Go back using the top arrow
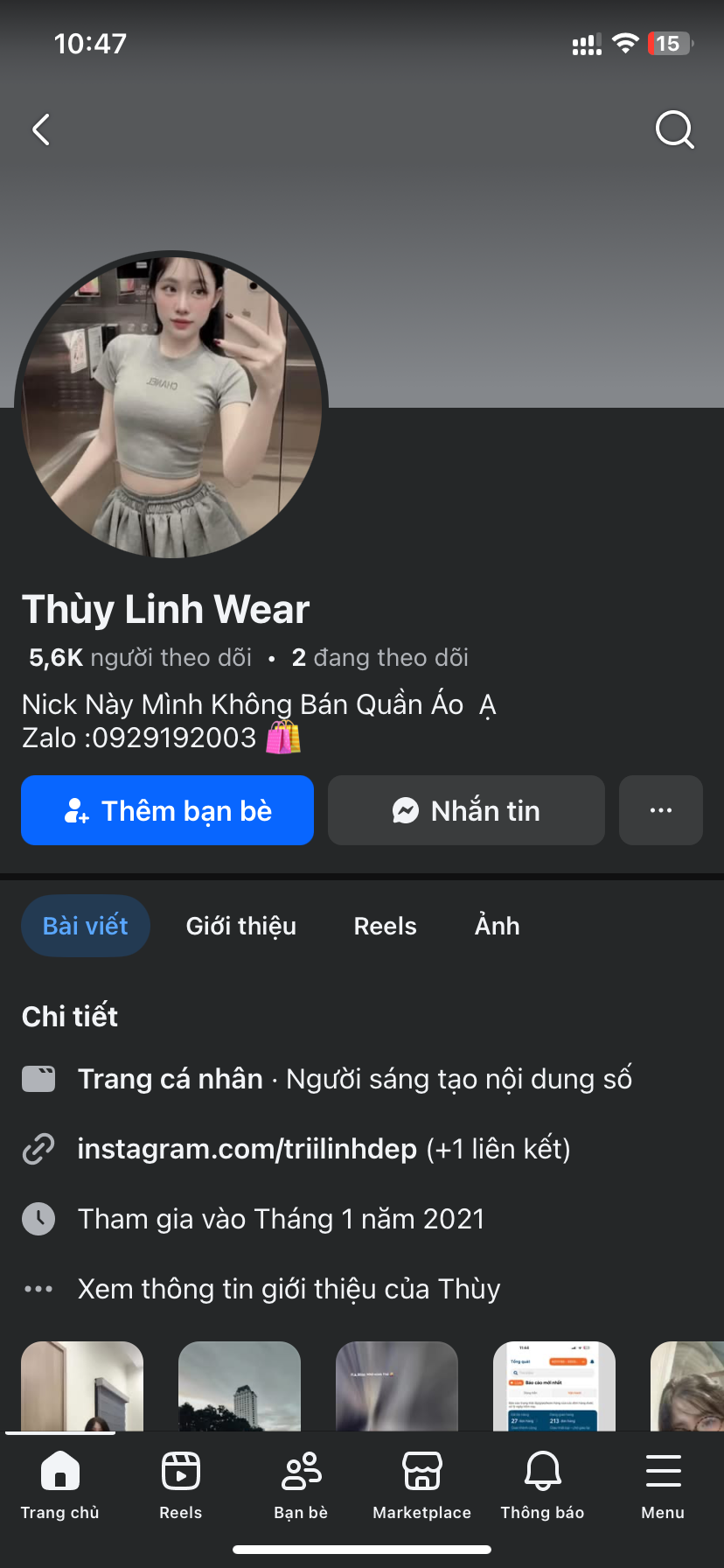 point(41,130)
